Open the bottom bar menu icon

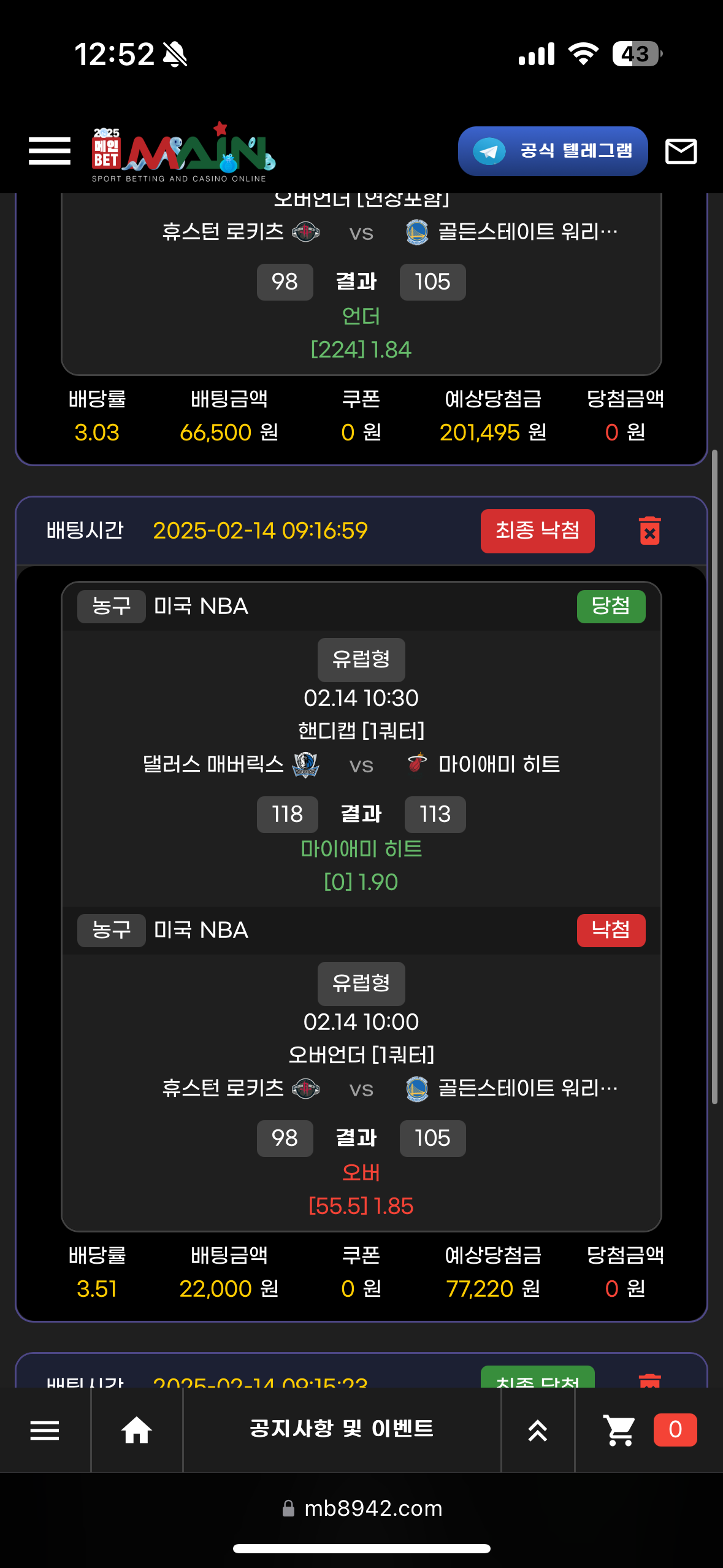pyautogui.click(x=45, y=1430)
